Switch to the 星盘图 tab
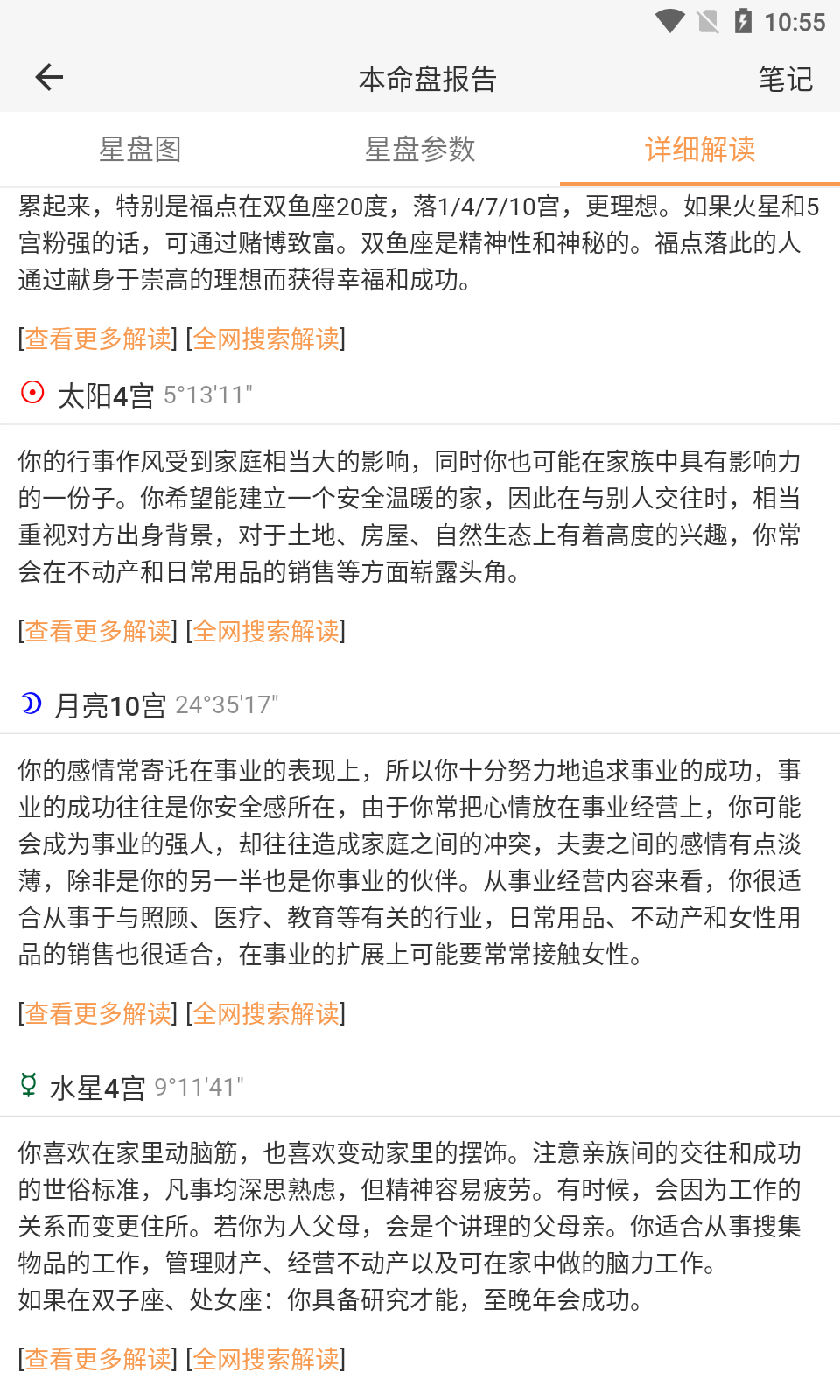The height and width of the screenshot is (1400, 840). point(140,150)
